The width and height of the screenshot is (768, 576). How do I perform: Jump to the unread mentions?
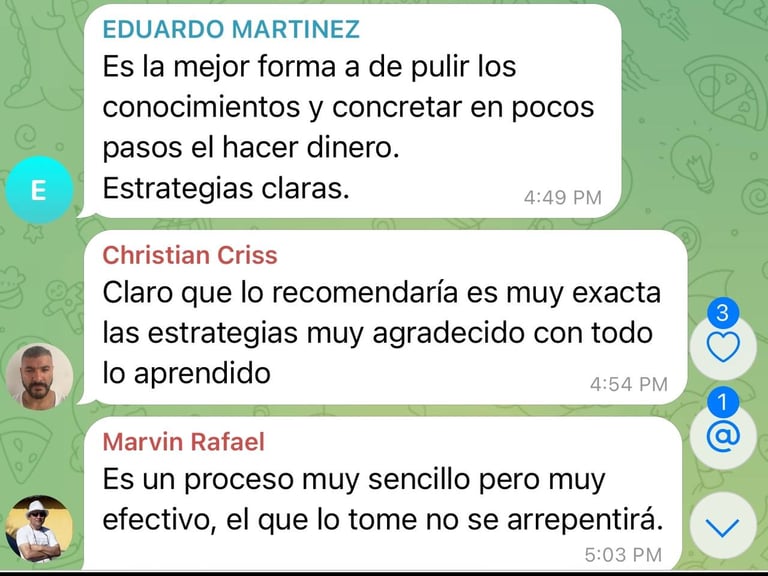(723, 435)
